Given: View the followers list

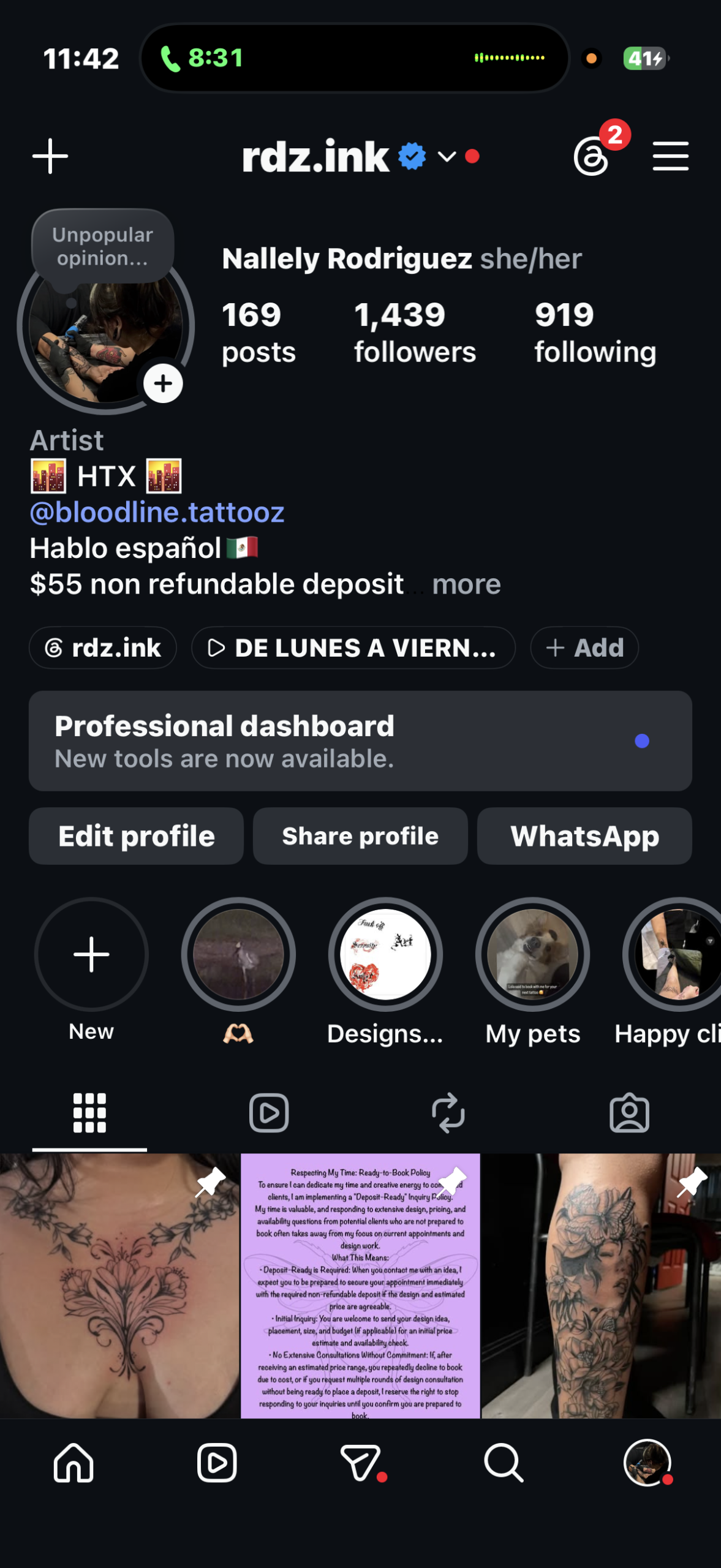Looking at the screenshot, I should 415,333.
